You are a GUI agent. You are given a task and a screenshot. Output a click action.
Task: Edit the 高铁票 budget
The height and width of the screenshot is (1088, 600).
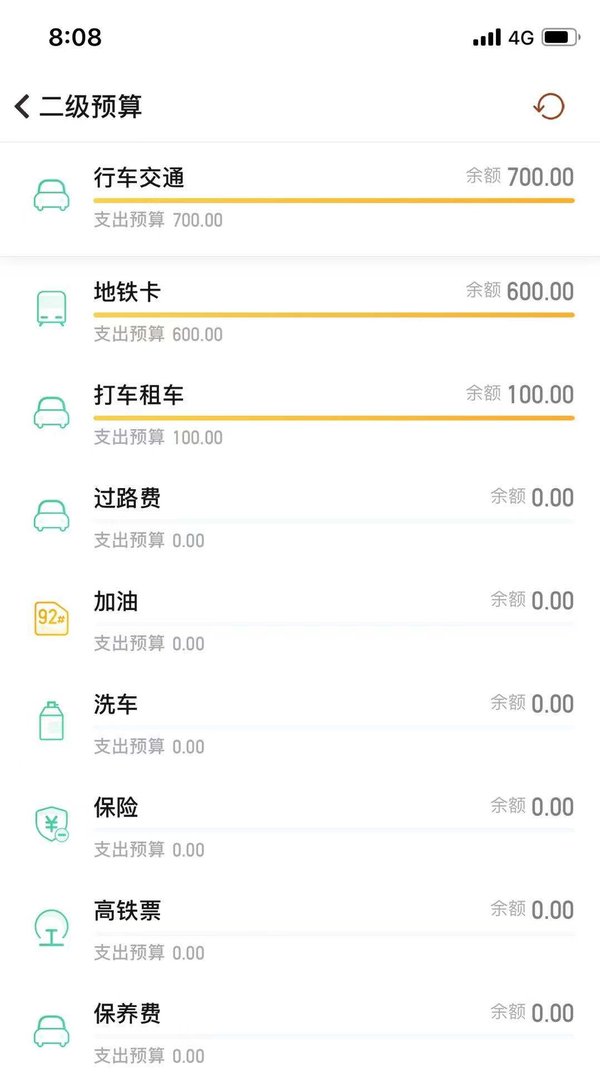[x=300, y=930]
